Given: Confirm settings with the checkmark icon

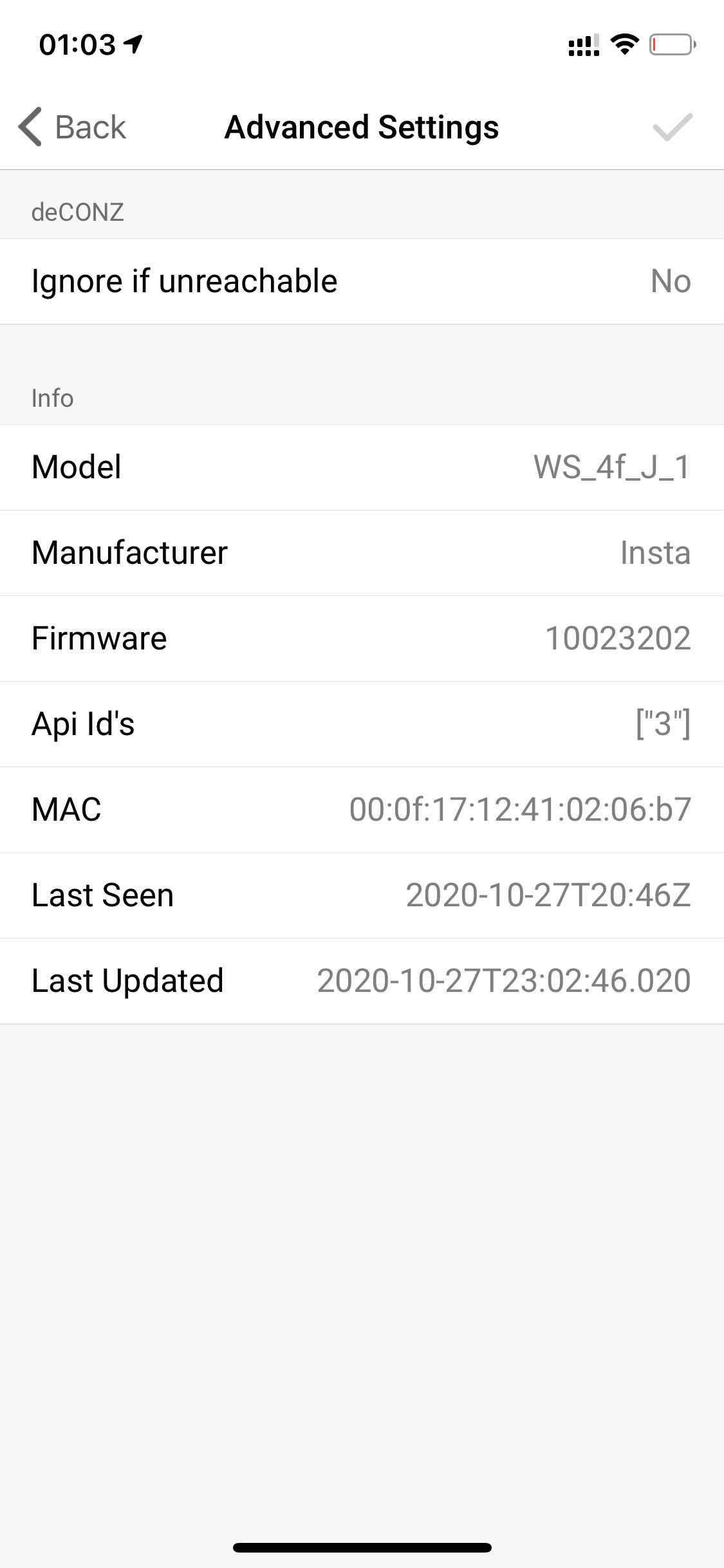Looking at the screenshot, I should tap(672, 127).
